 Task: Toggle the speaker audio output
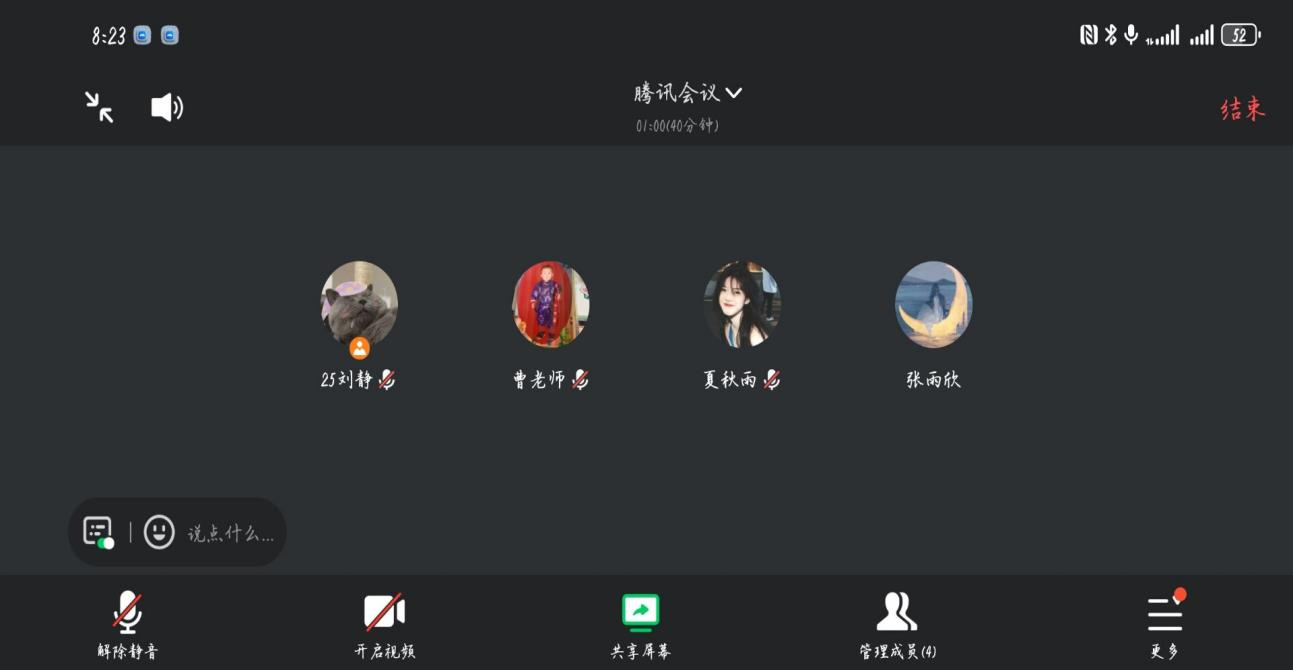pyautogui.click(x=167, y=107)
